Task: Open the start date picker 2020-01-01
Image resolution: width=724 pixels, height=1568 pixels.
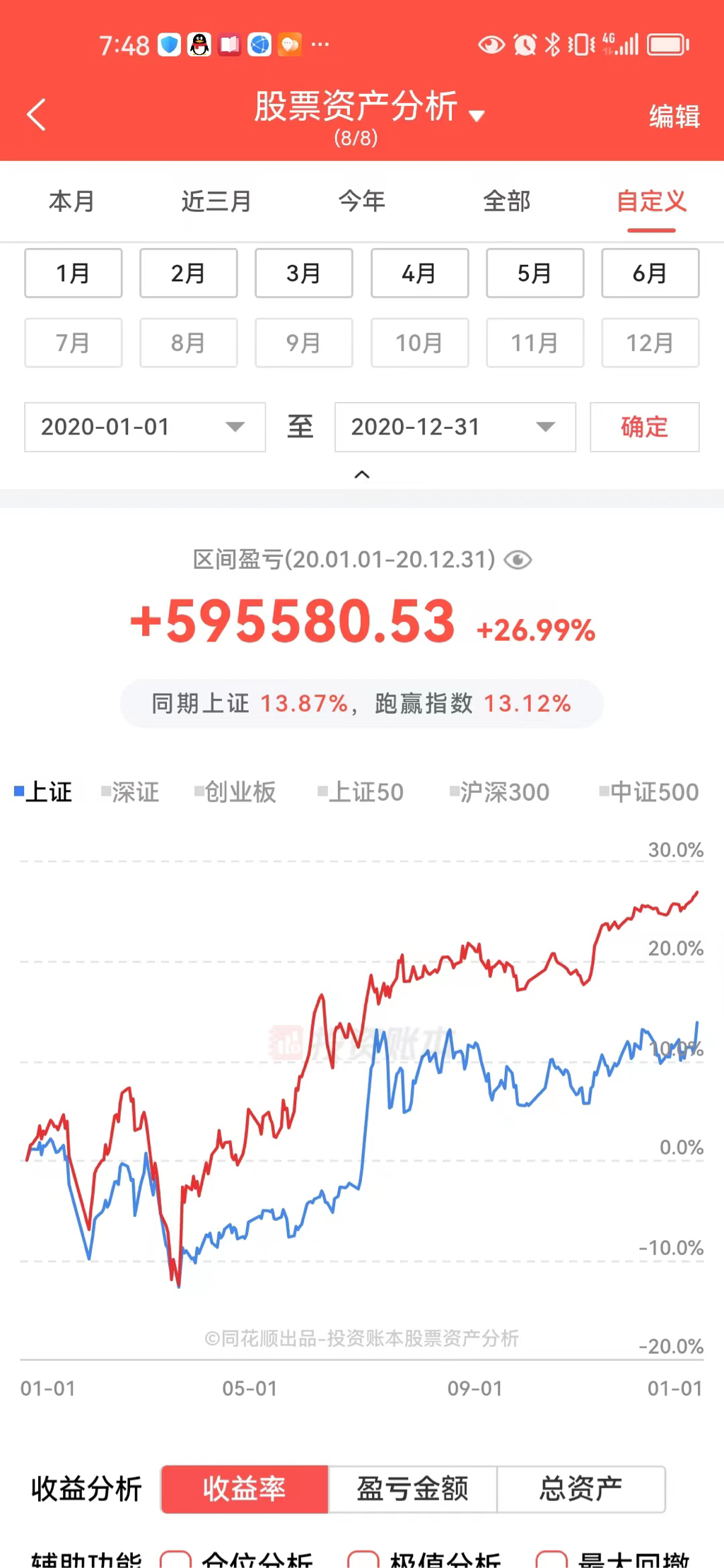Action: (x=144, y=427)
